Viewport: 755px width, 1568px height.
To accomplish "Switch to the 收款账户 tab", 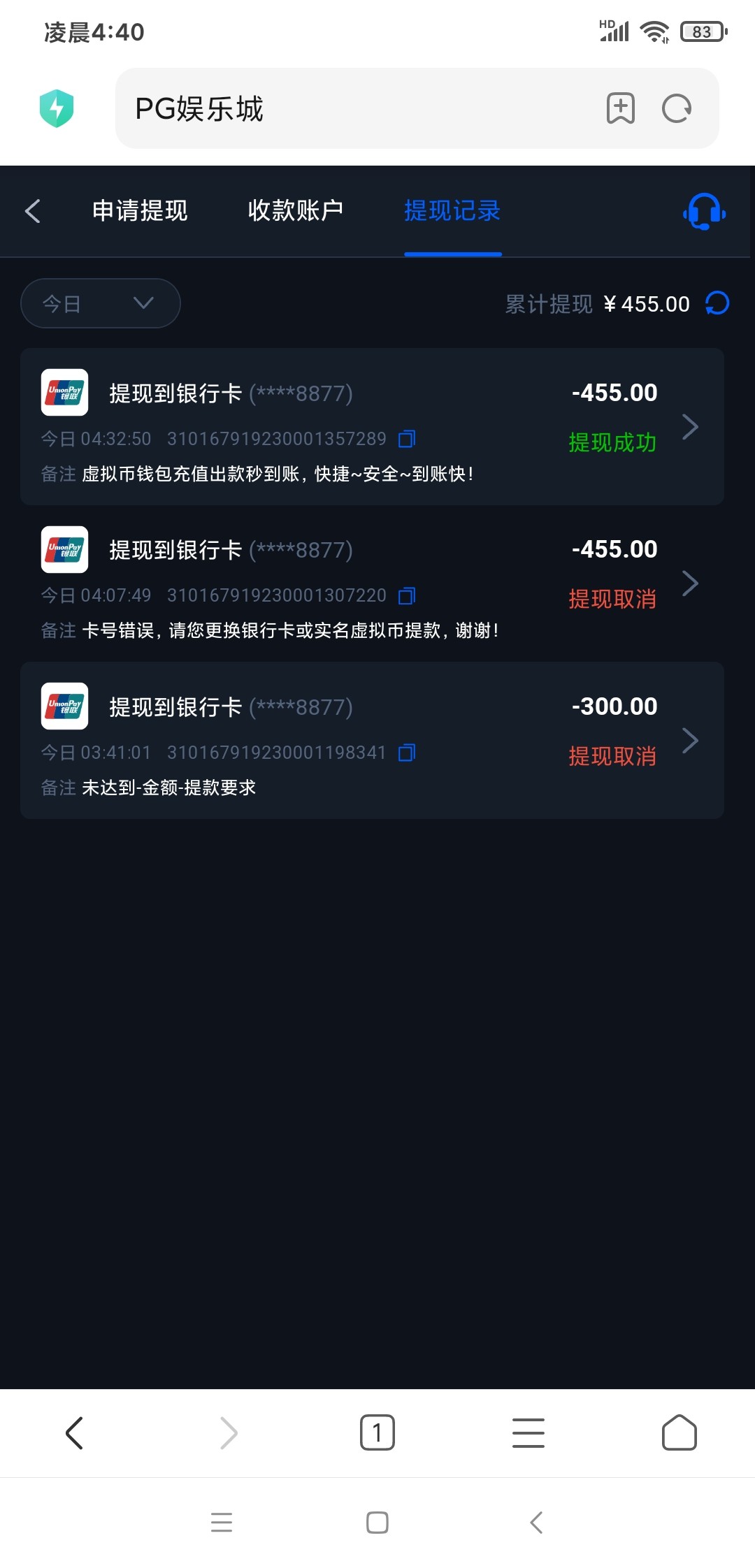I will [296, 210].
